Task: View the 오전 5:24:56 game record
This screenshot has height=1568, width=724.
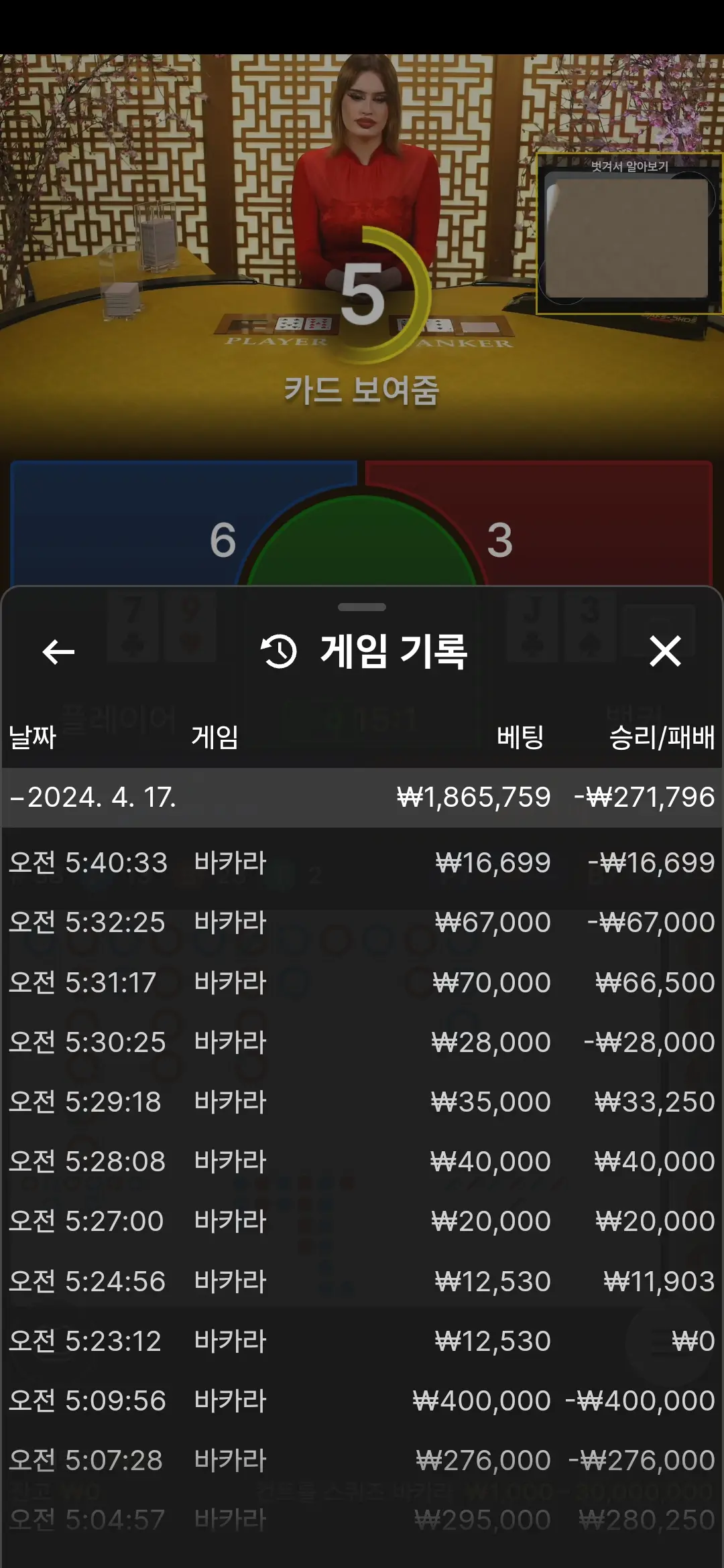Action: [x=362, y=1281]
